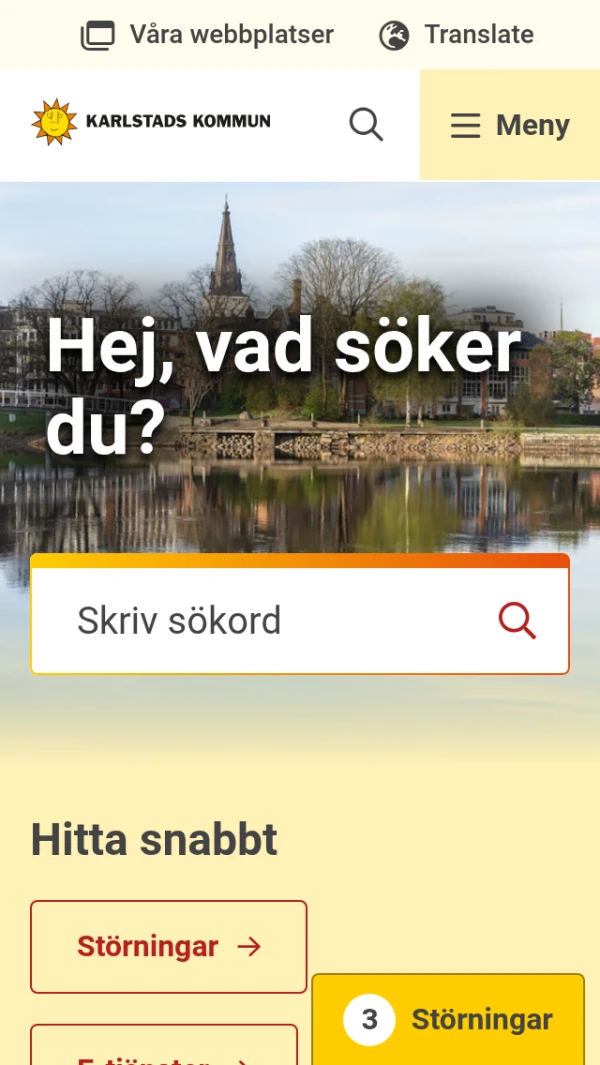This screenshot has width=600, height=1065.
Task: Open the Meny hamburger menu
Action: pos(509,125)
